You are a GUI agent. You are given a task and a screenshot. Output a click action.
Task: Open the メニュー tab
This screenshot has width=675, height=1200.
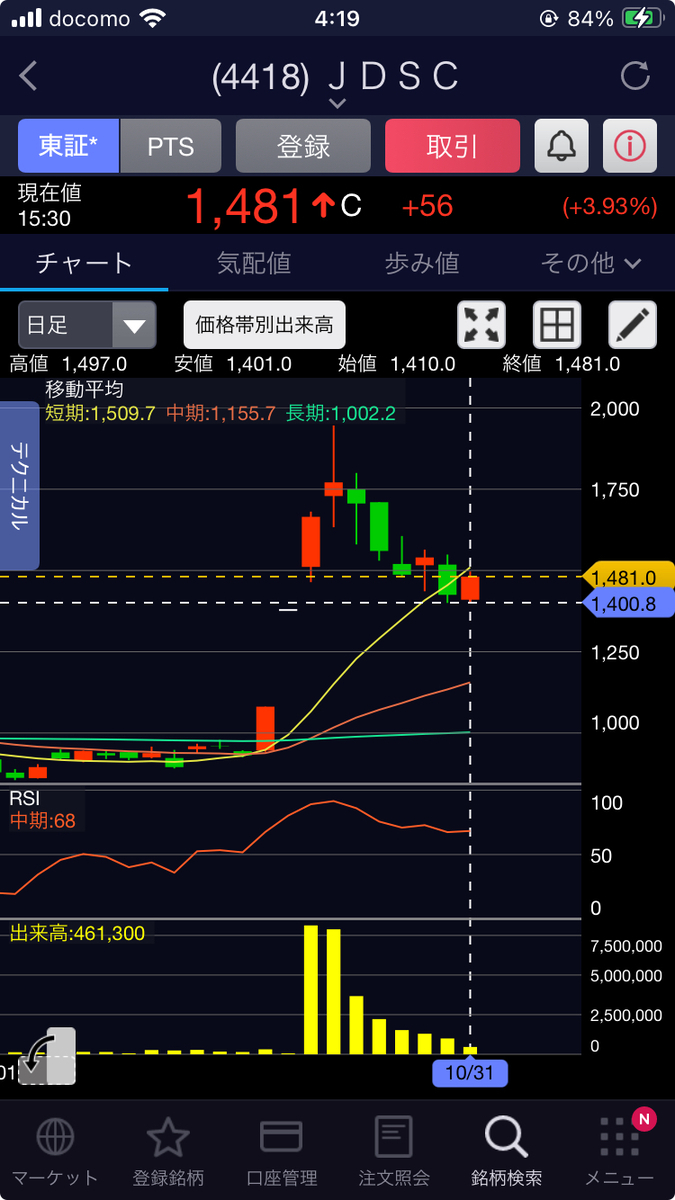619,1151
